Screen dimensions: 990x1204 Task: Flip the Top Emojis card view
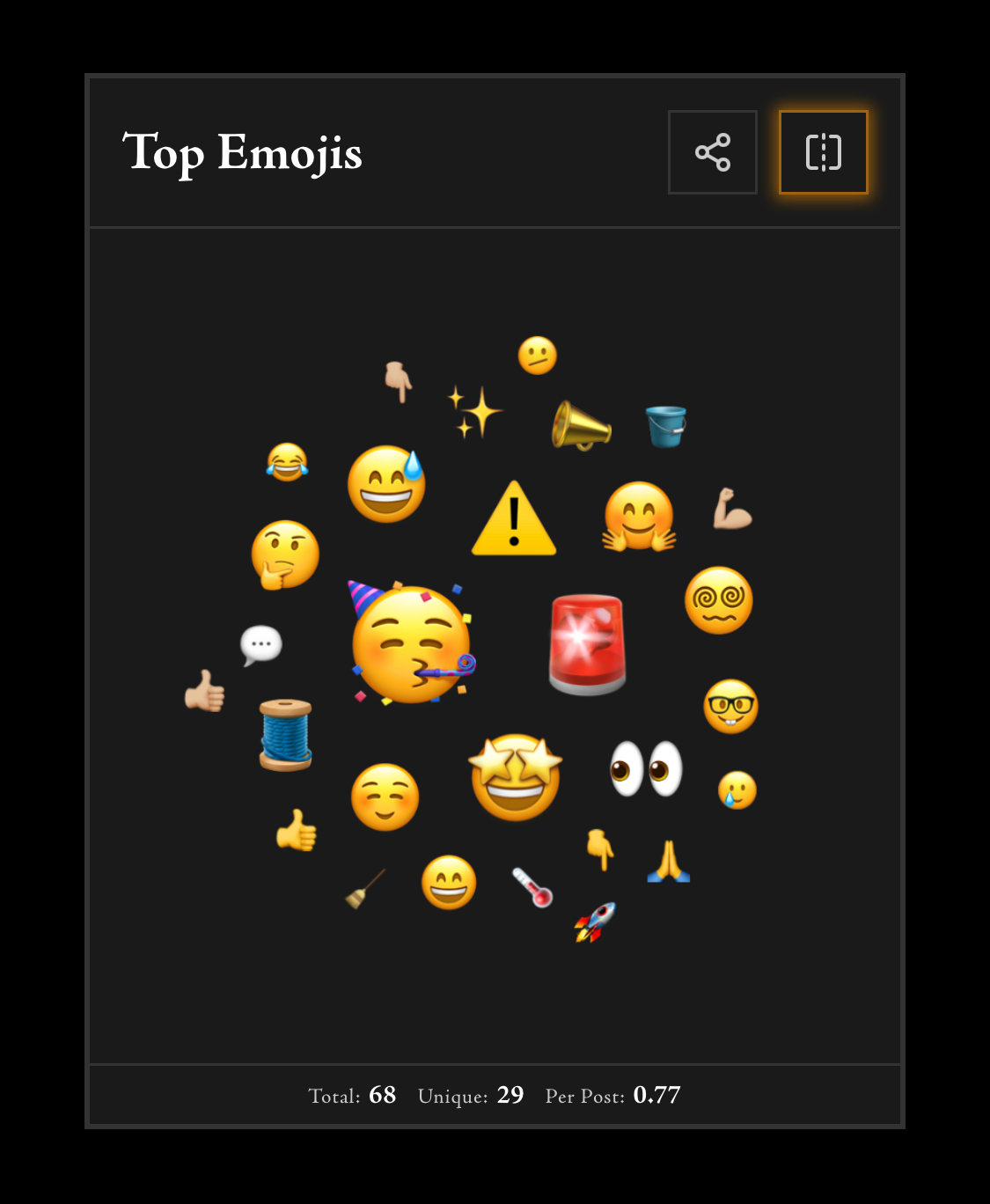[x=823, y=152]
